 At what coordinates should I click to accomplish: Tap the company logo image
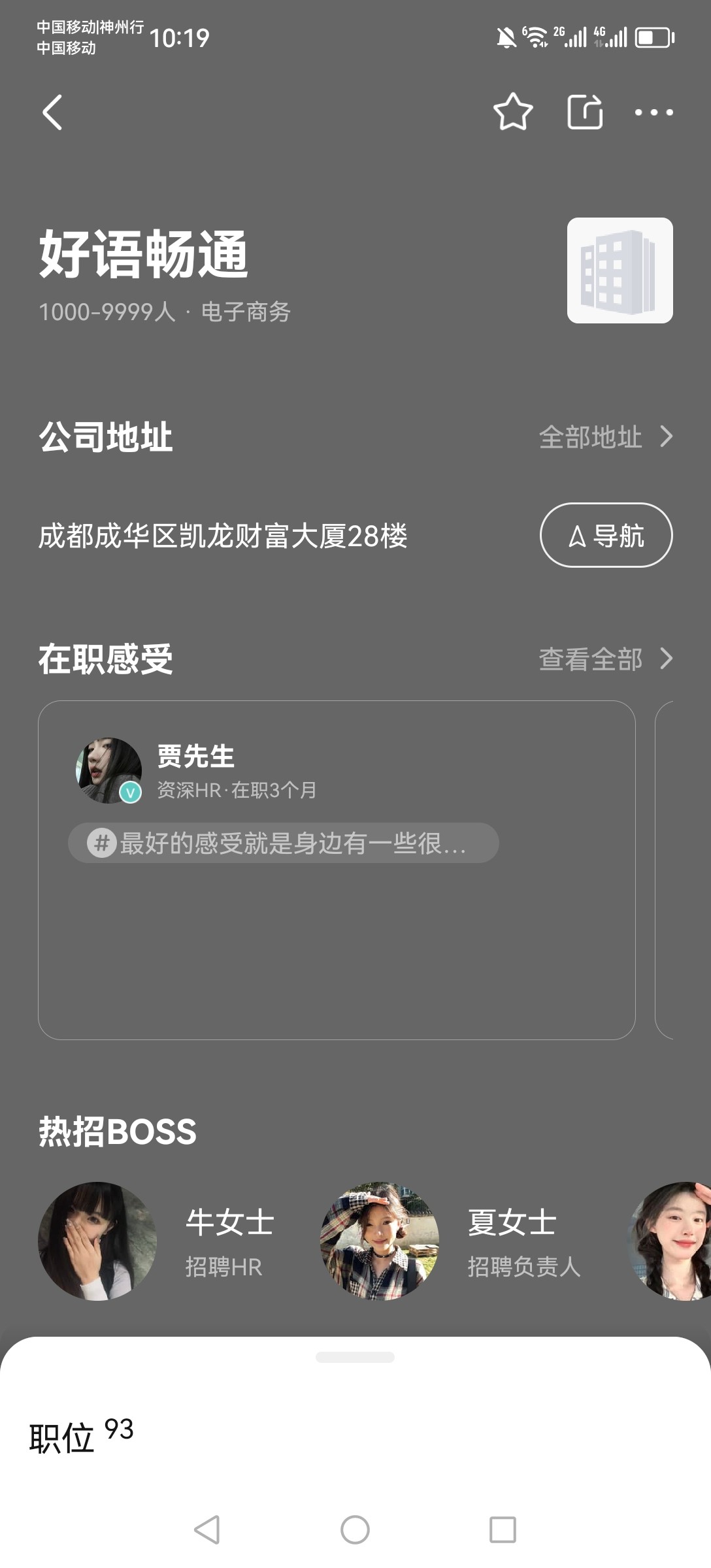[x=620, y=270]
